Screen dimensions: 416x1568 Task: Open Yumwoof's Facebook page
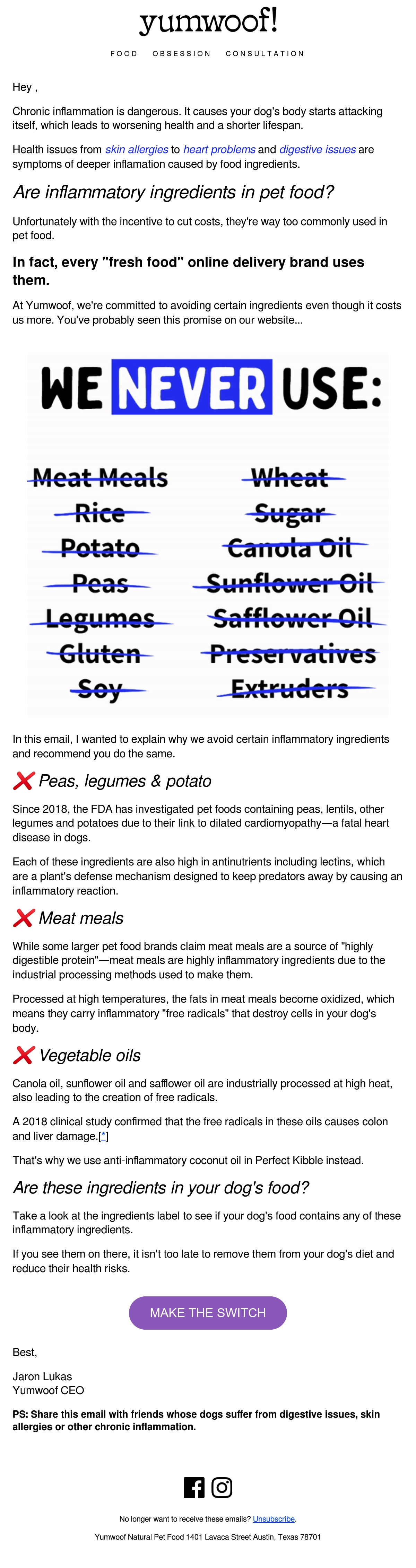click(194, 1487)
